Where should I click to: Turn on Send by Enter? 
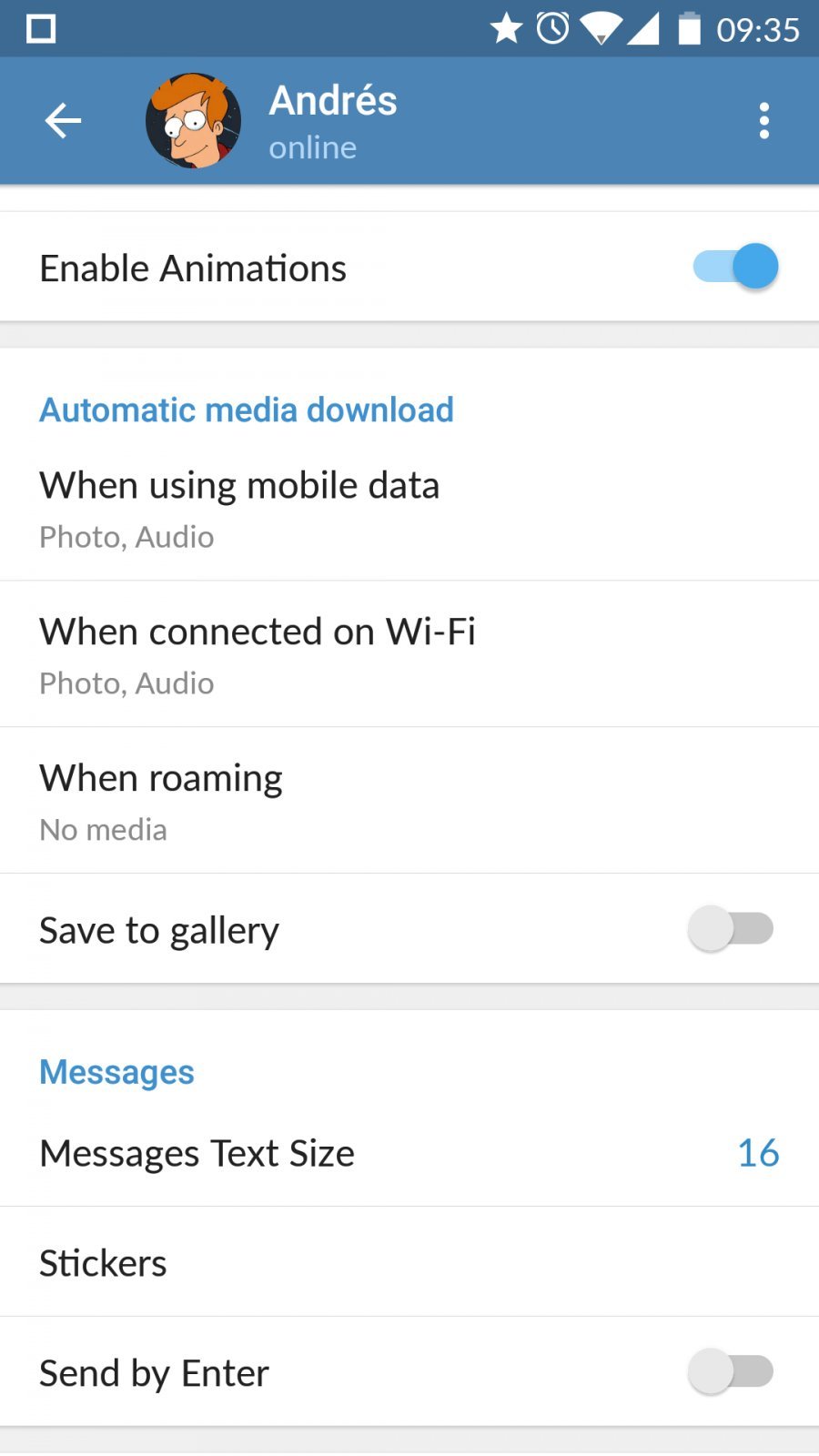tap(731, 1371)
